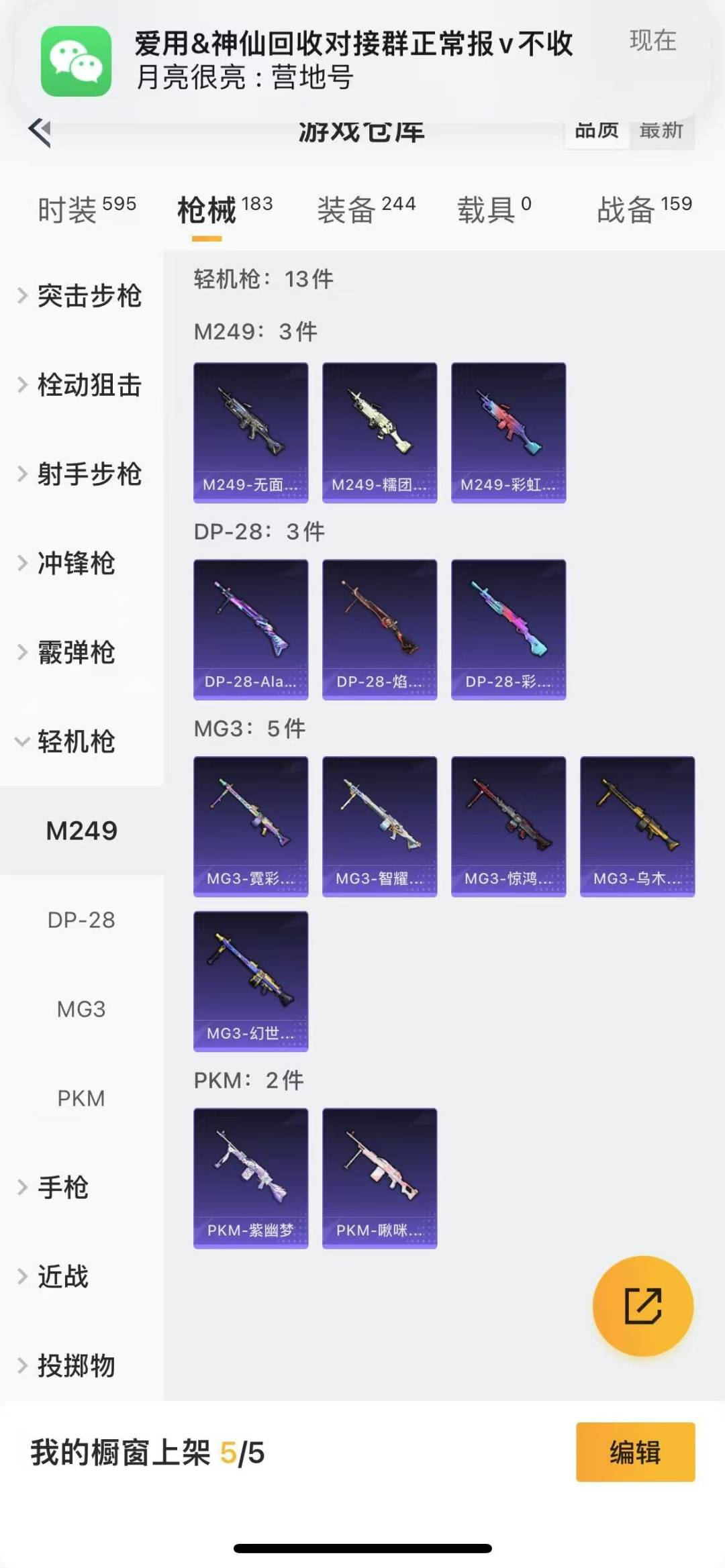
Task: Switch to the 时装 tab
Action: tap(86, 209)
